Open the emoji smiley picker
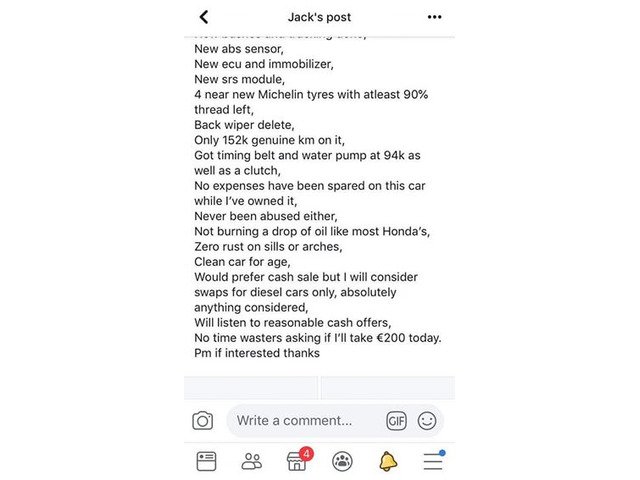Screen dimensions: 640x480 click(427, 421)
